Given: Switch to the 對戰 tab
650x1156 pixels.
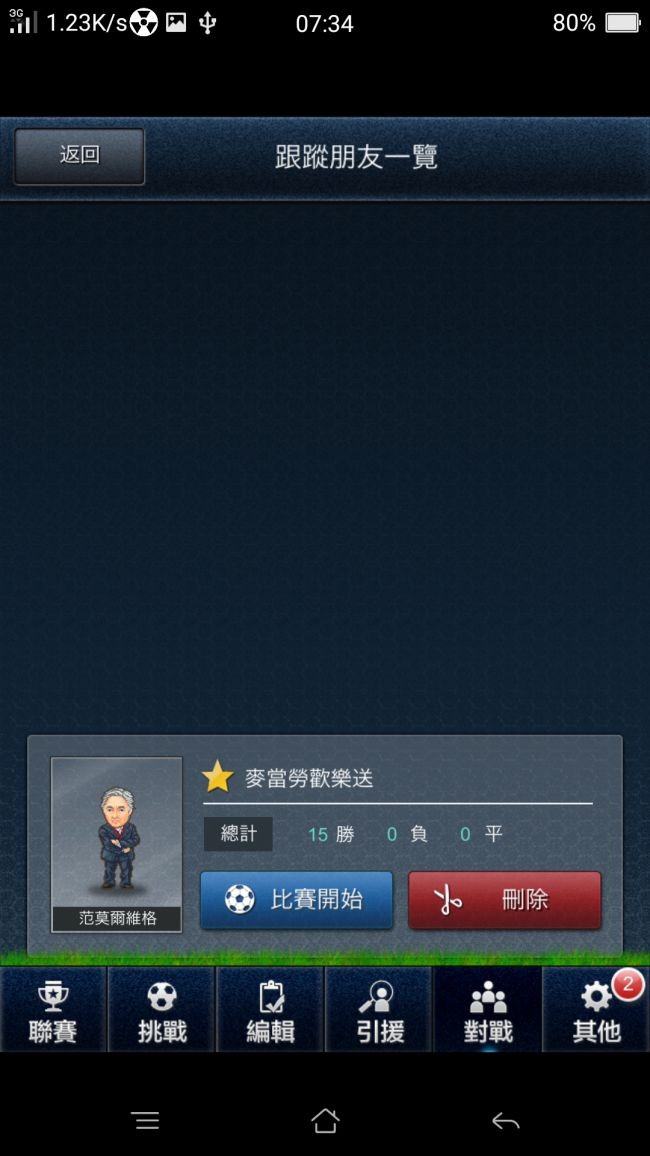Looking at the screenshot, I should [x=488, y=1010].
